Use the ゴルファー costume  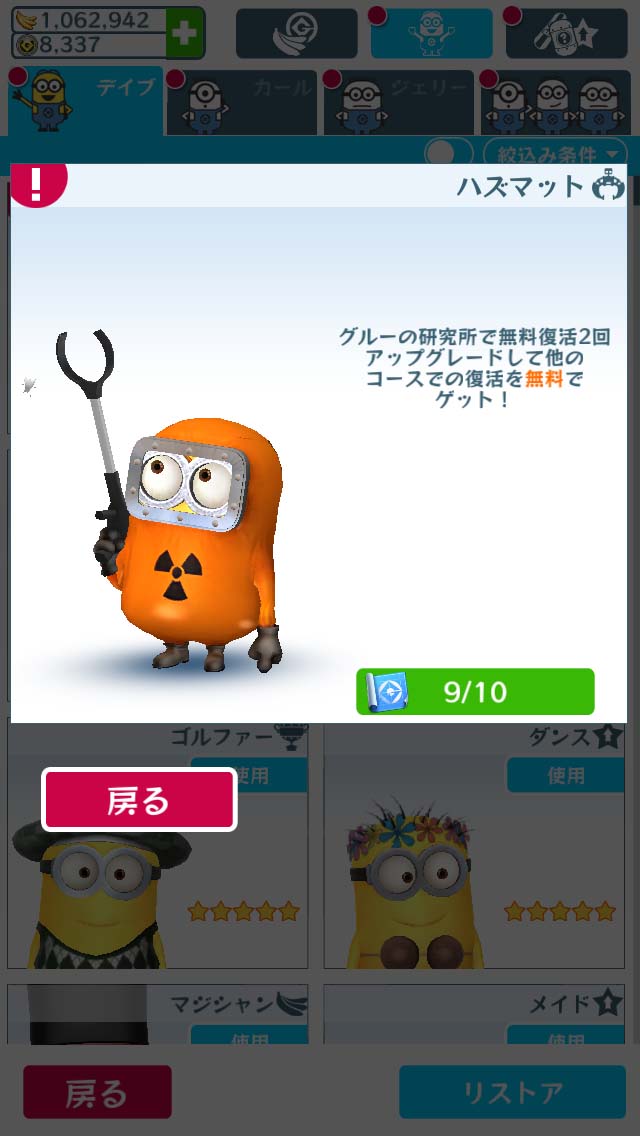249,775
